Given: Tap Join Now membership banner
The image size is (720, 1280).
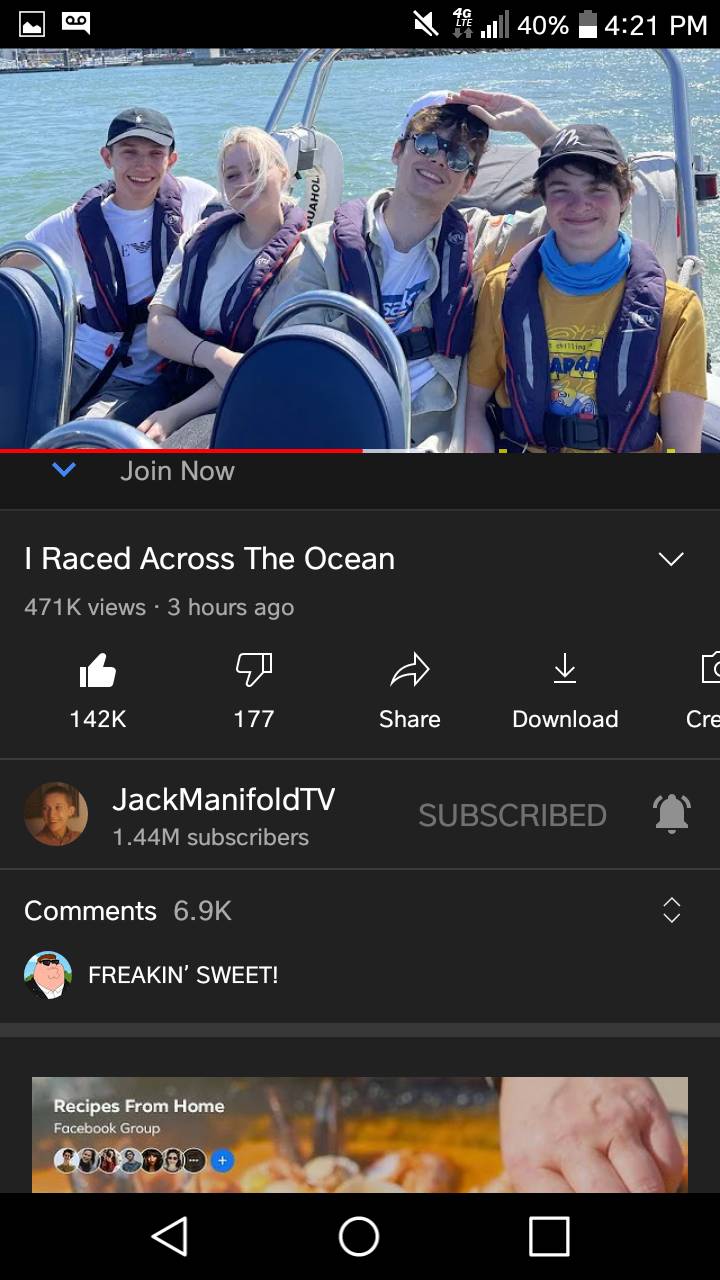Looking at the screenshot, I should (177, 471).
